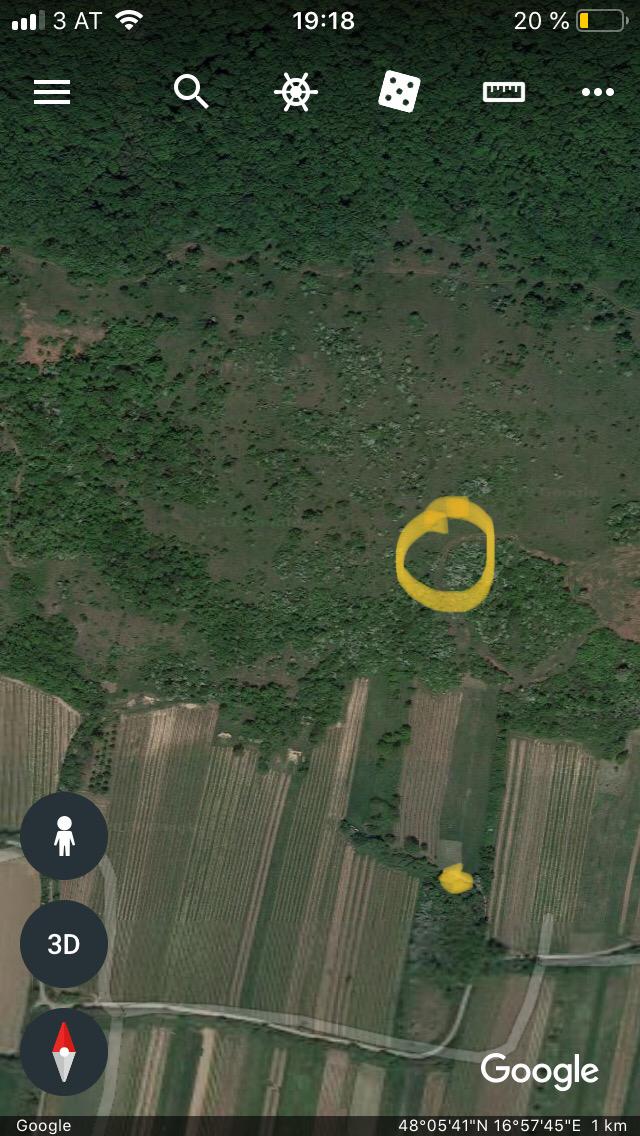Launch Voyager via the ship wheel icon

click(x=296, y=92)
